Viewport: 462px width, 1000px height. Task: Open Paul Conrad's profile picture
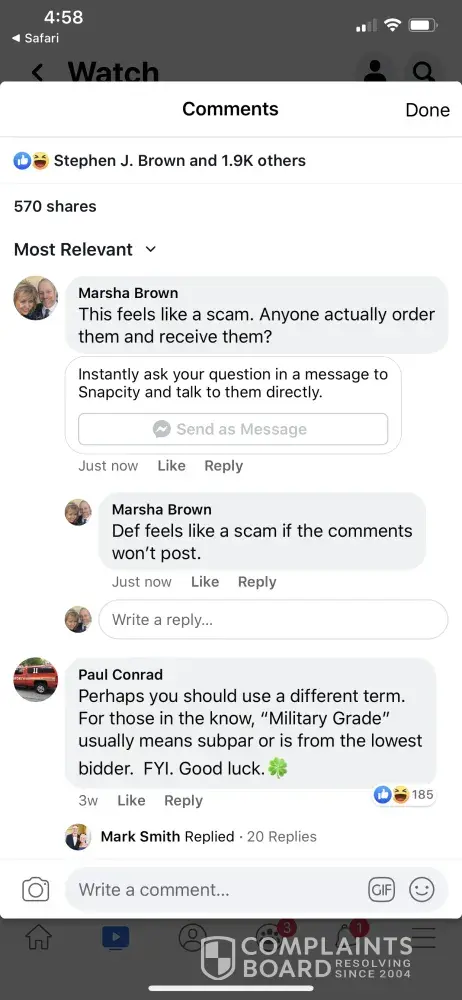point(36,680)
